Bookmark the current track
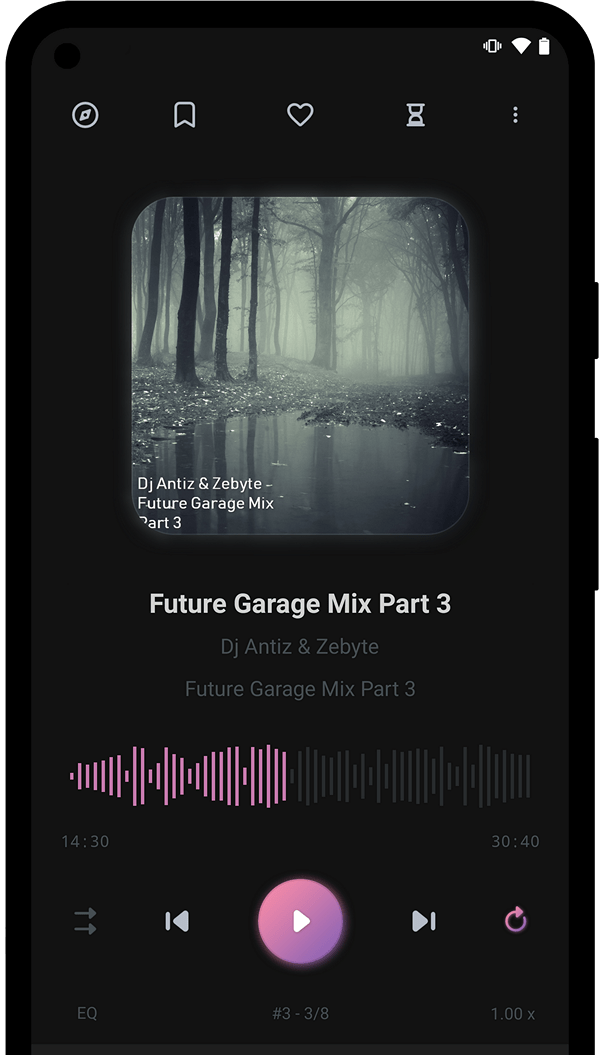Screen dimensions: 600x1055 point(184,115)
